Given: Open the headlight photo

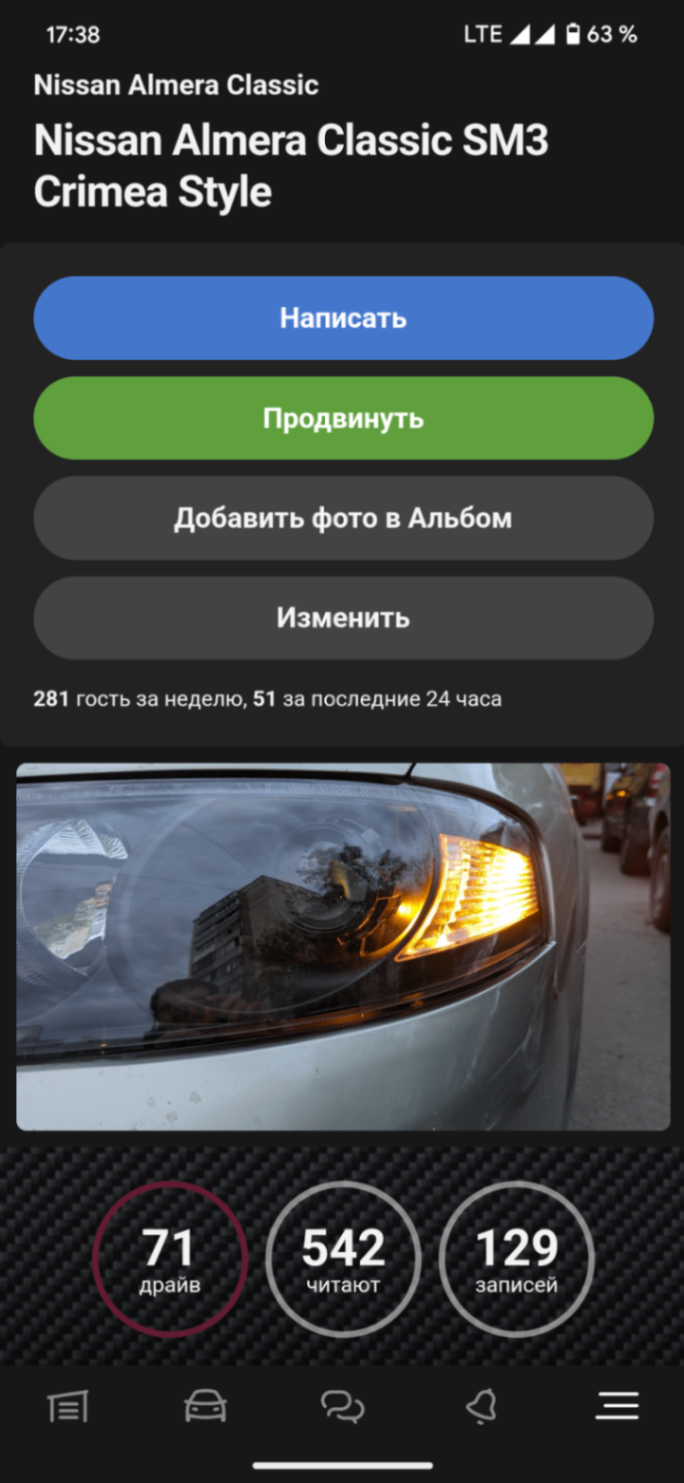Looking at the screenshot, I should [x=343, y=946].
